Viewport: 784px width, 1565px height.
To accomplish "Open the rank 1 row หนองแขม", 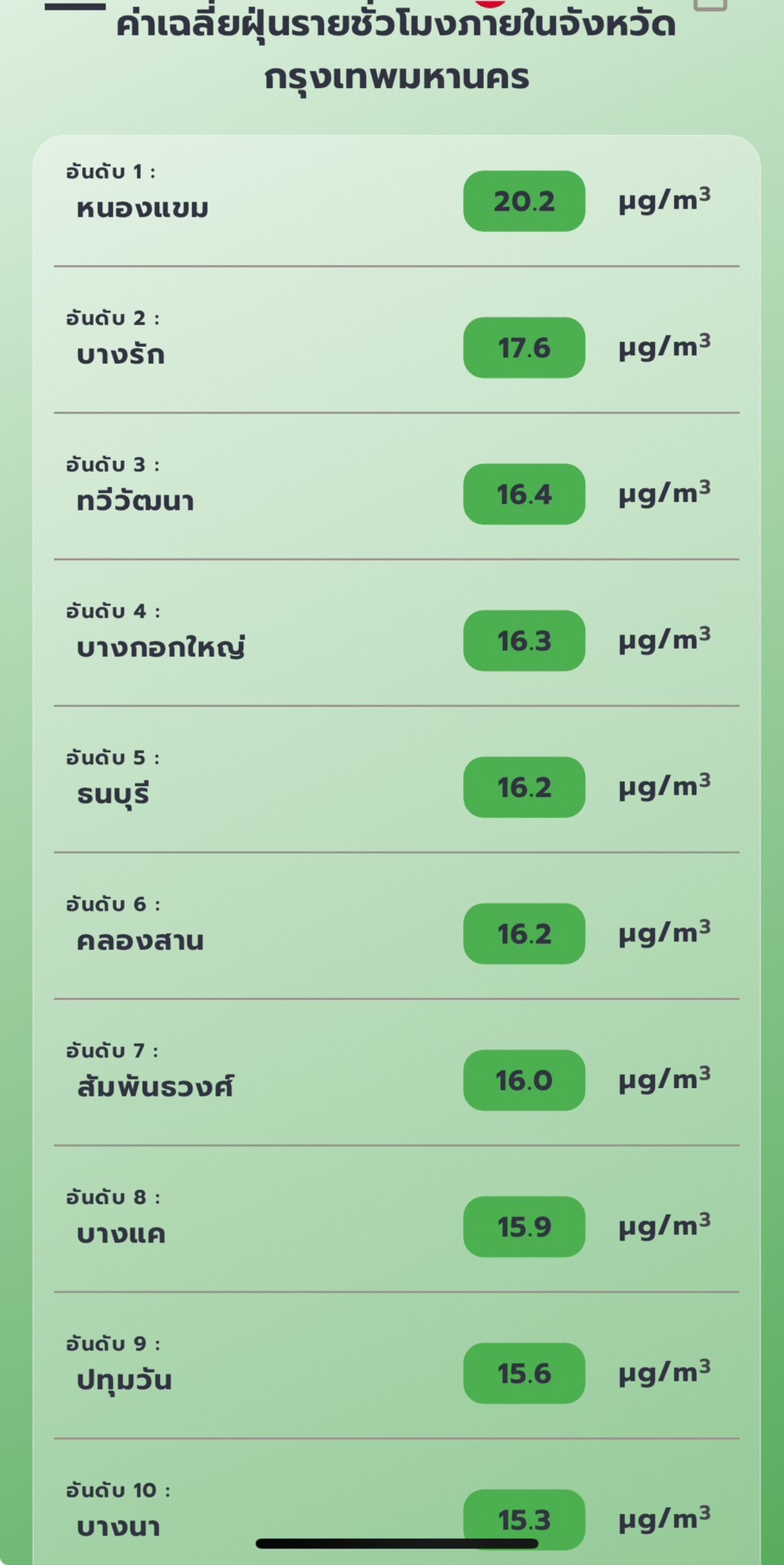I will 397,201.
